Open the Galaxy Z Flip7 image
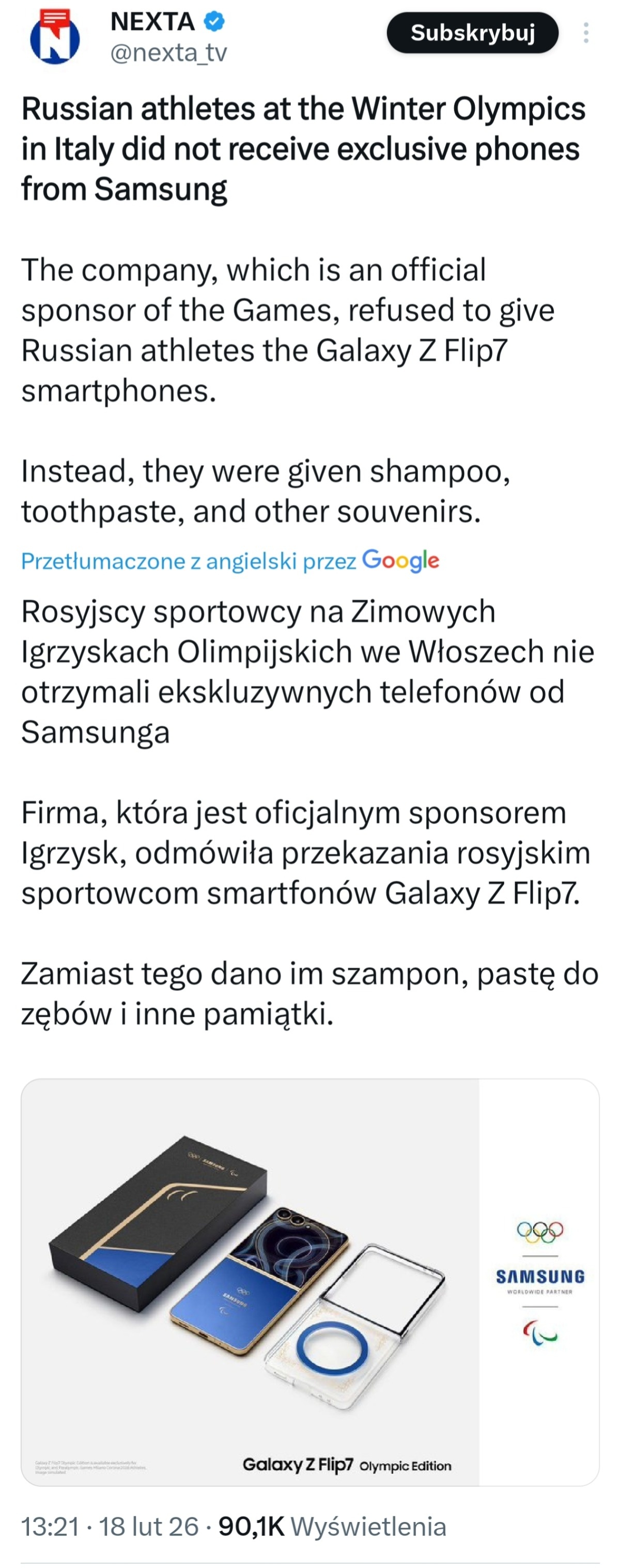This screenshot has height=1568, width=620. (309, 1282)
